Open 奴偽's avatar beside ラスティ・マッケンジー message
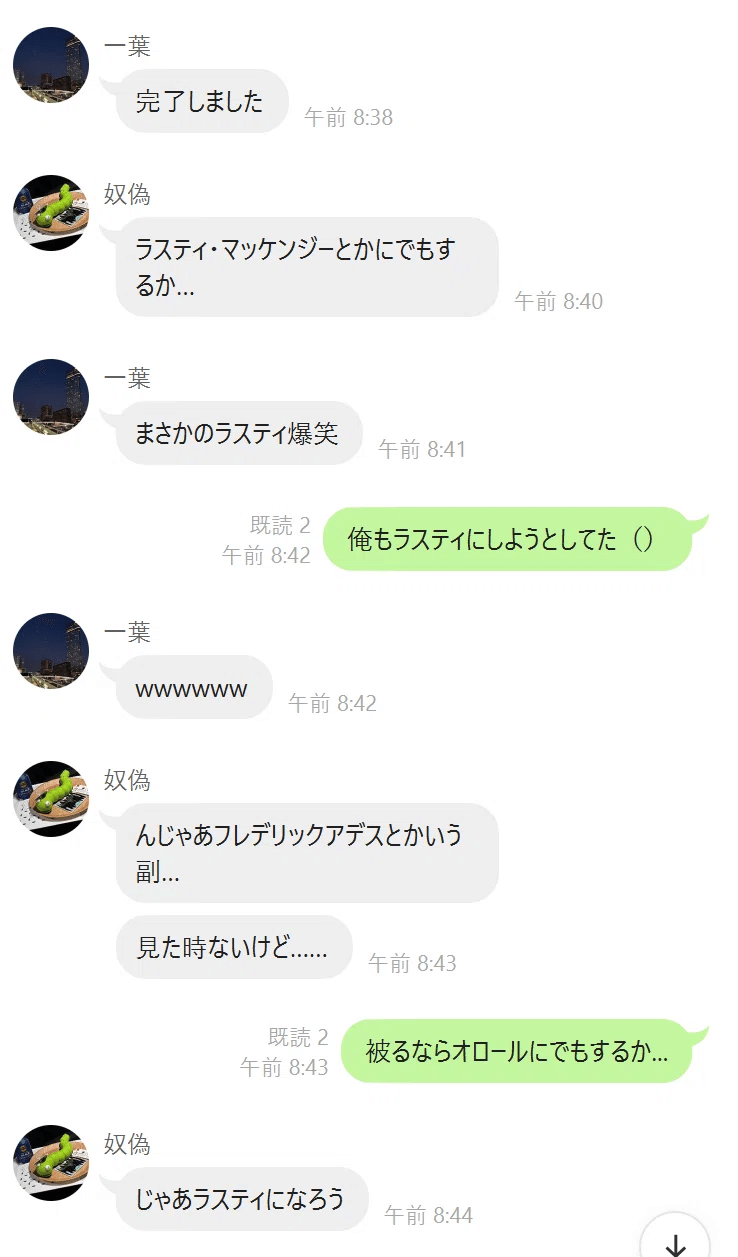Image resolution: width=738 pixels, height=1257 pixels. [x=51, y=213]
